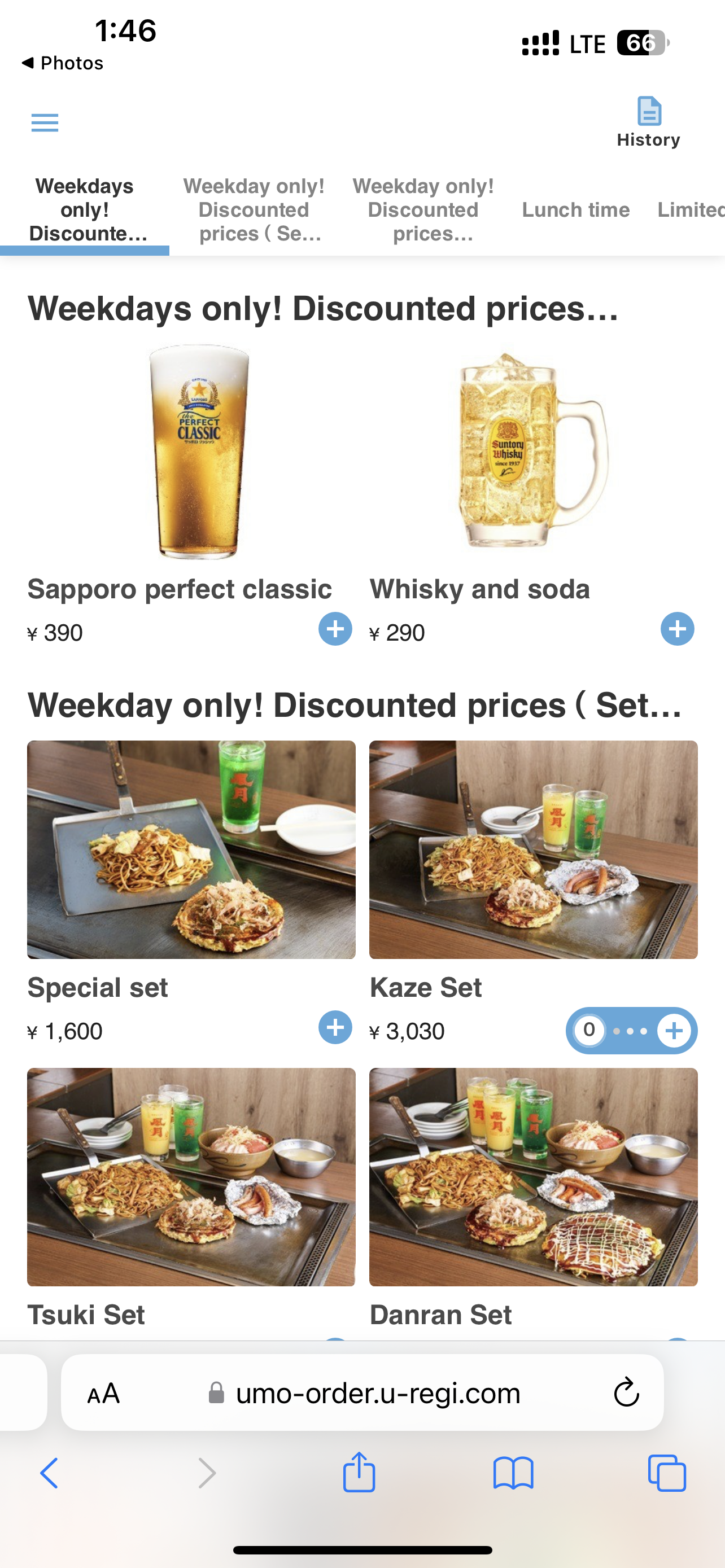Open order History
725x1568 pixels.
pos(648,122)
